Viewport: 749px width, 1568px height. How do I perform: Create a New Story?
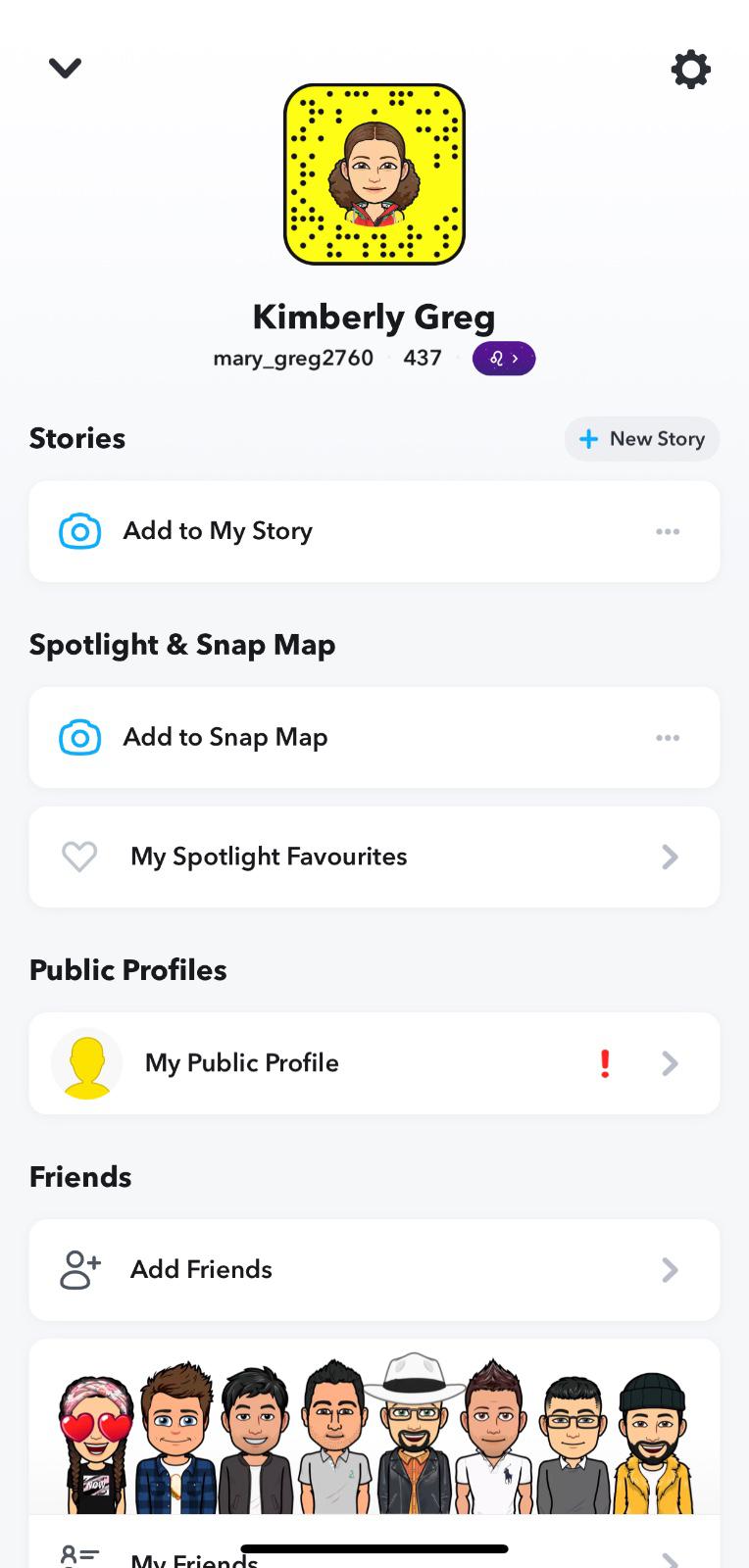(x=642, y=439)
